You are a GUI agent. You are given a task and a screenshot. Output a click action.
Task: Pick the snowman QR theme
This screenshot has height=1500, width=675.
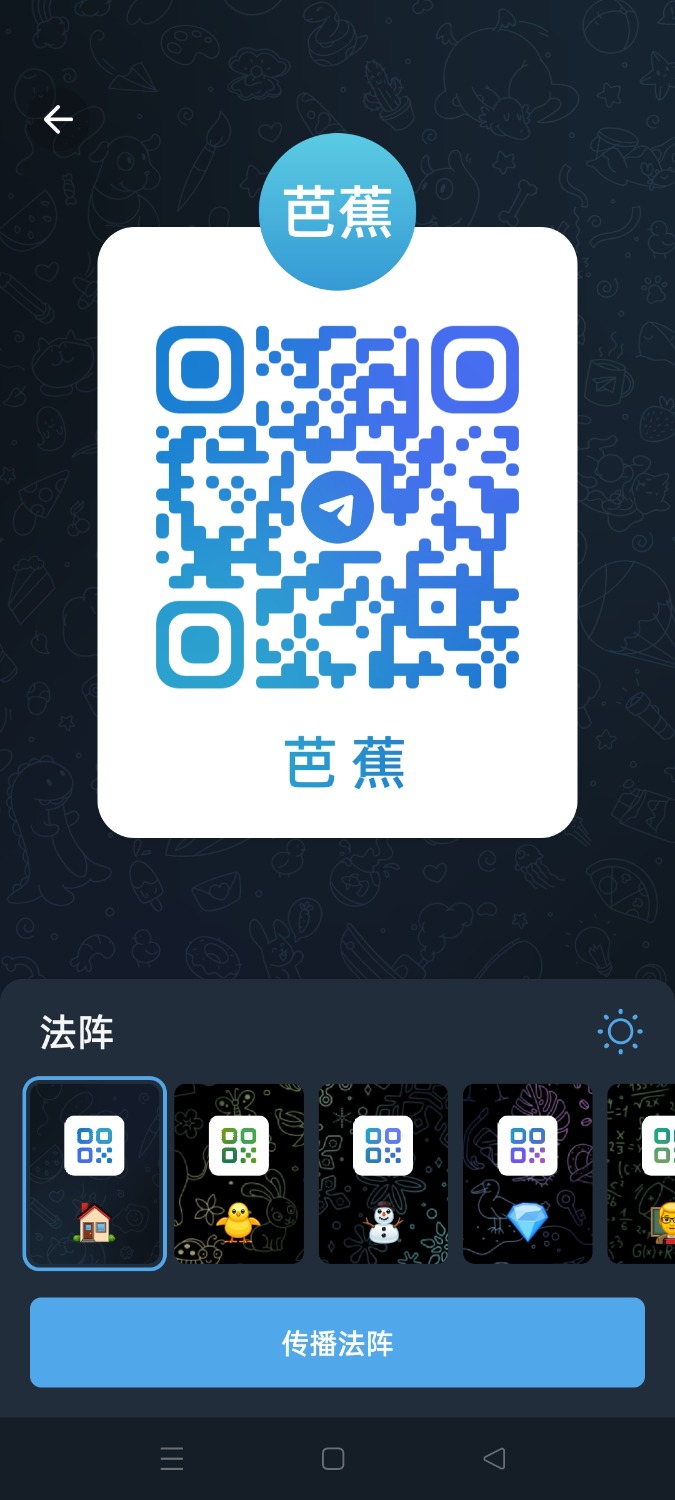[383, 1173]
